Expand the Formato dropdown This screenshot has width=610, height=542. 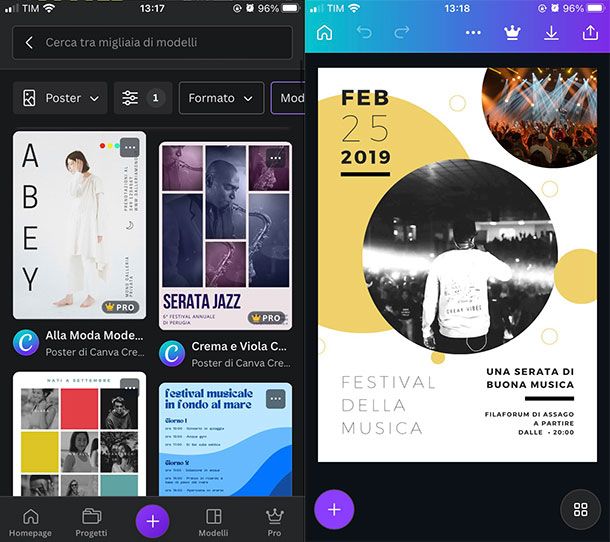(221, 98)
